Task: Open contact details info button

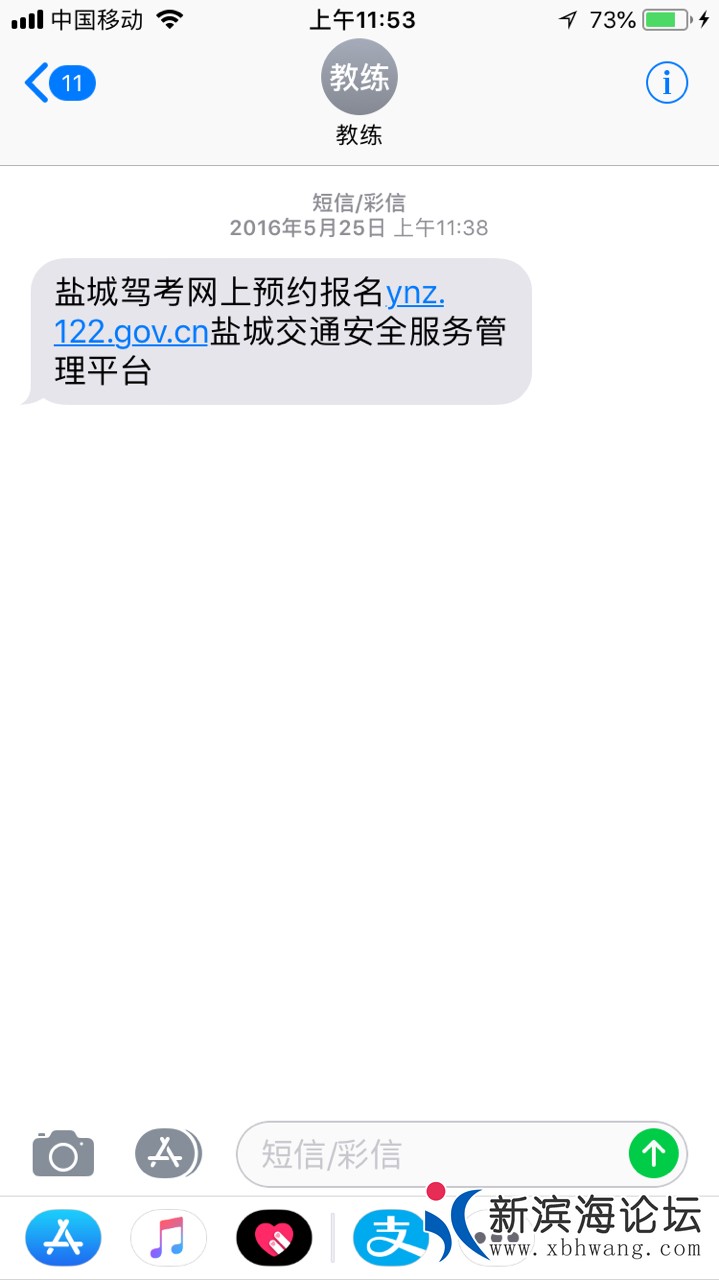Action: tap(667, 83)
